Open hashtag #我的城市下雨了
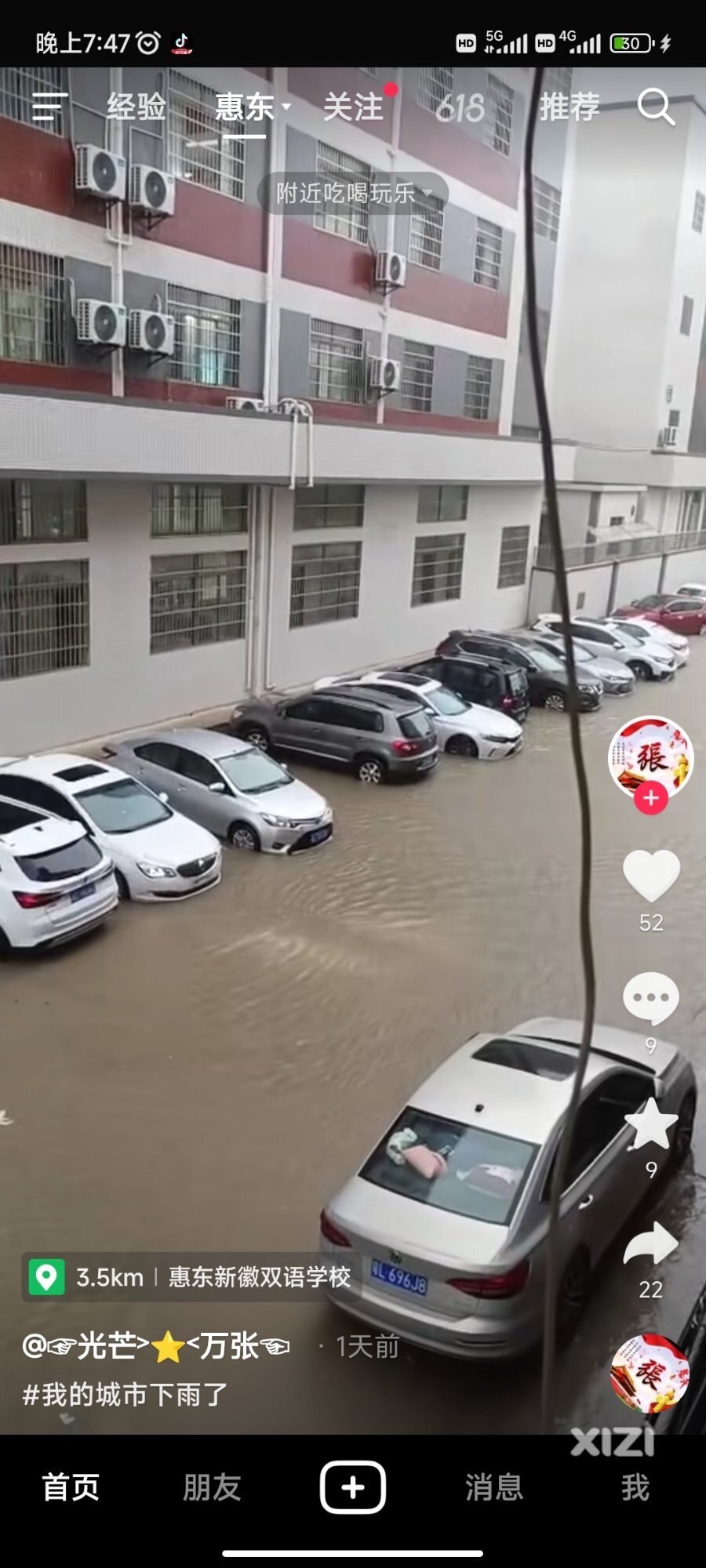 pos(126,1395)
